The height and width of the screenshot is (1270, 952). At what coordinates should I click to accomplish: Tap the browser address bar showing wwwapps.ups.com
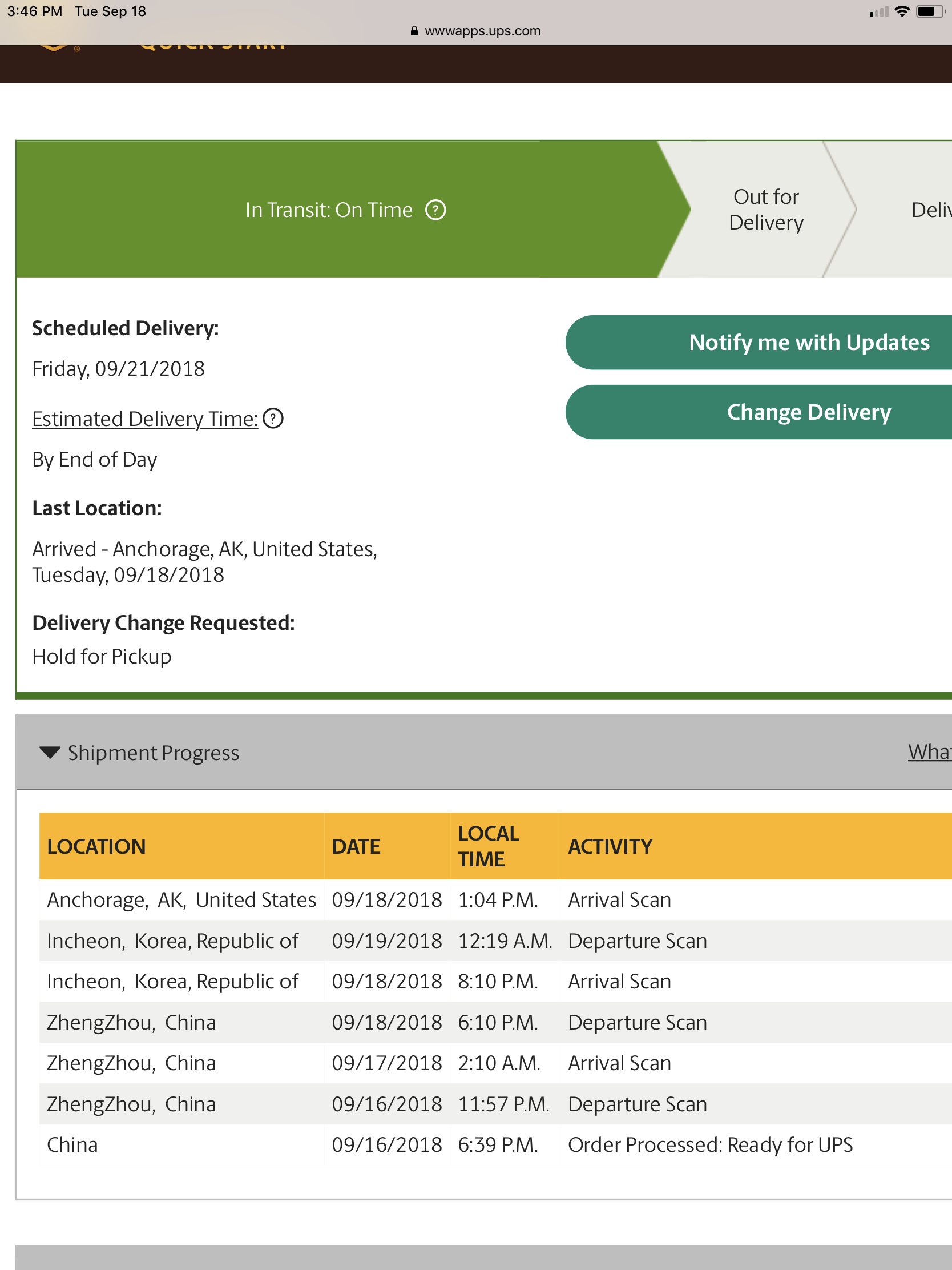pos(475,31)
